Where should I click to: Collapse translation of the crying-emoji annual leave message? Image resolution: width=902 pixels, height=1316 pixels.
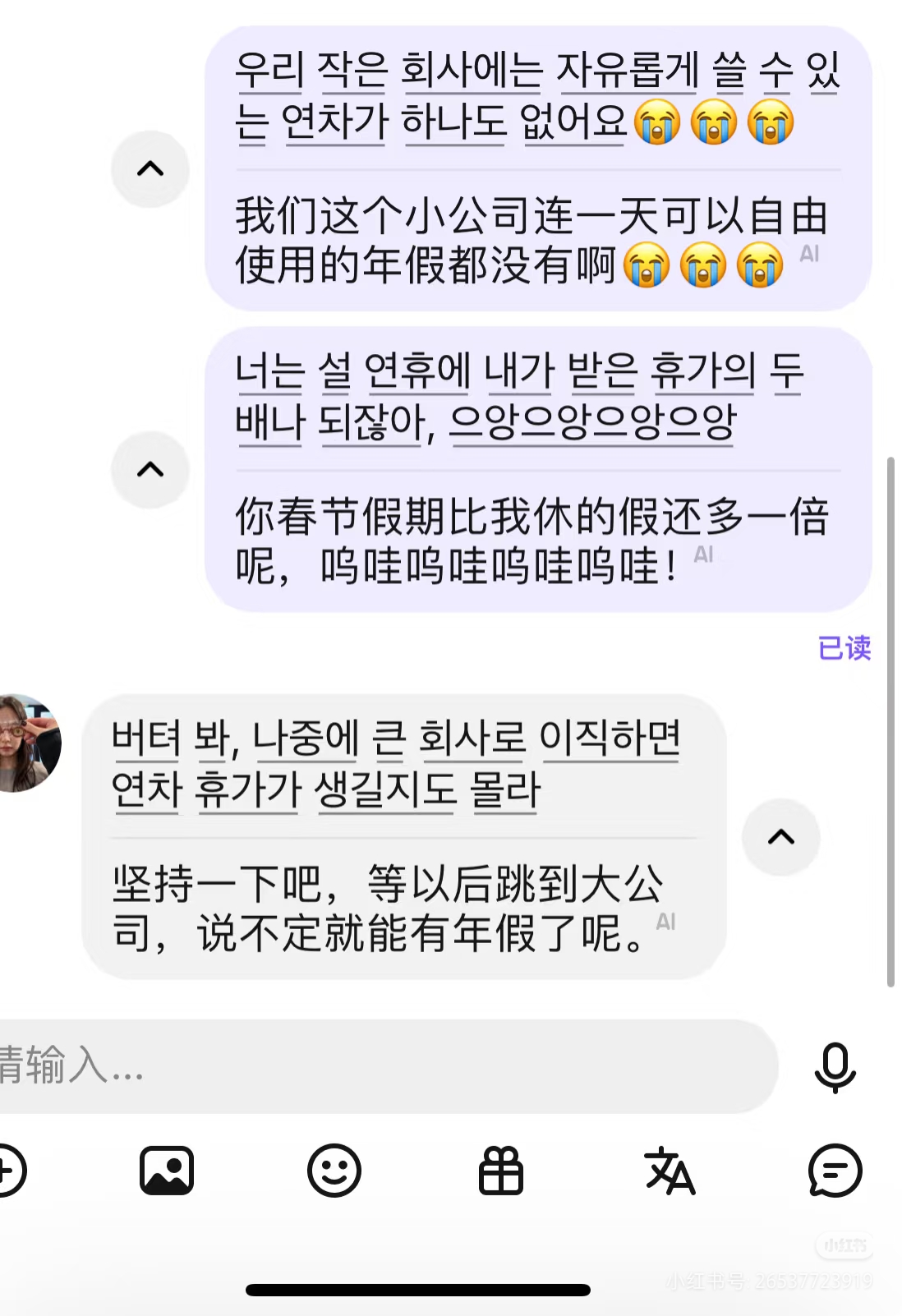(150, 169)
